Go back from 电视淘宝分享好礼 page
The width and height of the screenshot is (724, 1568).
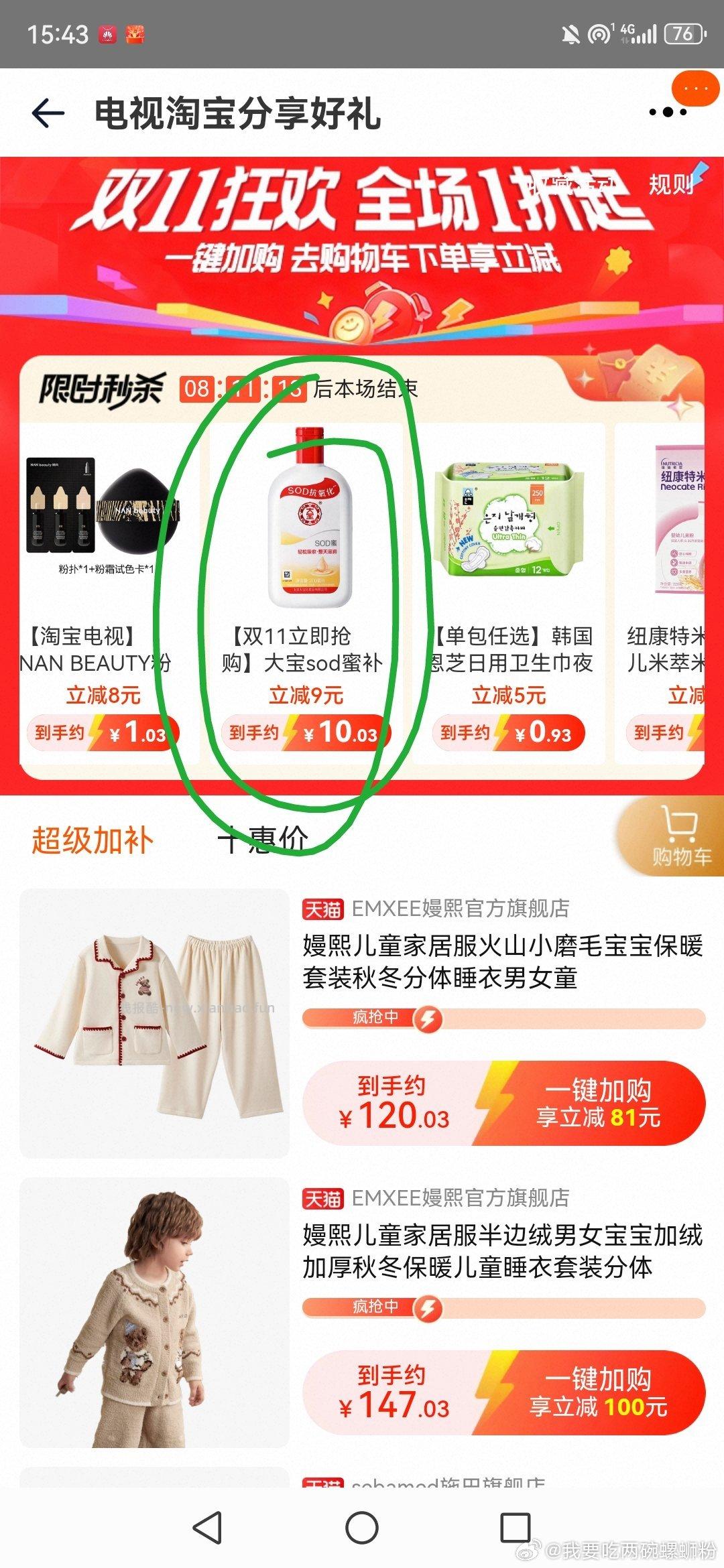point(48,113)
